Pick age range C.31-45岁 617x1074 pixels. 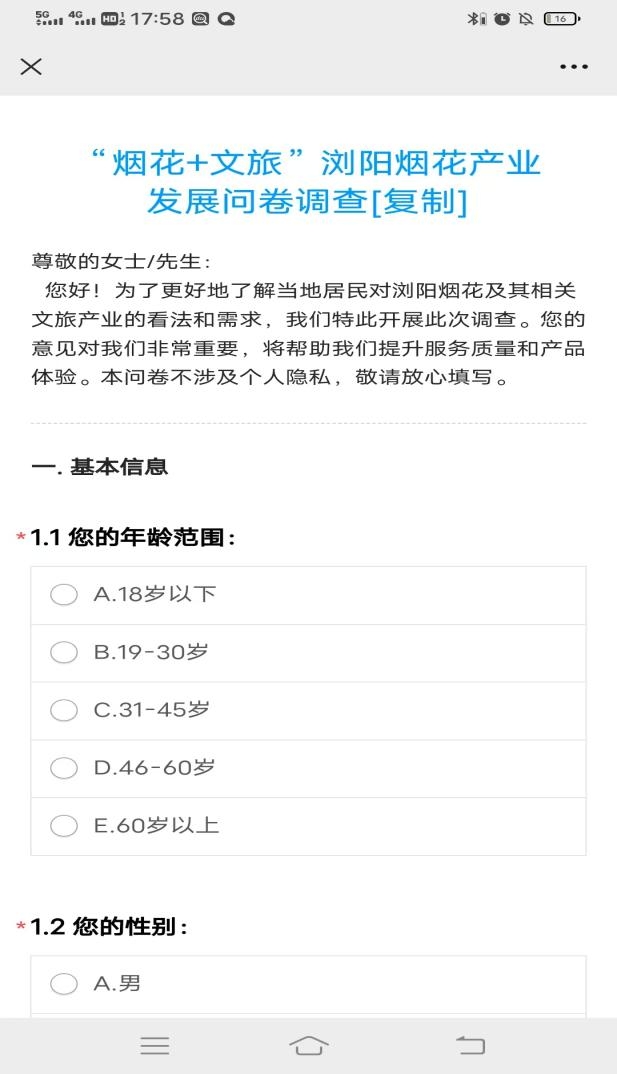pyautogui.click(x=308, y=710)
